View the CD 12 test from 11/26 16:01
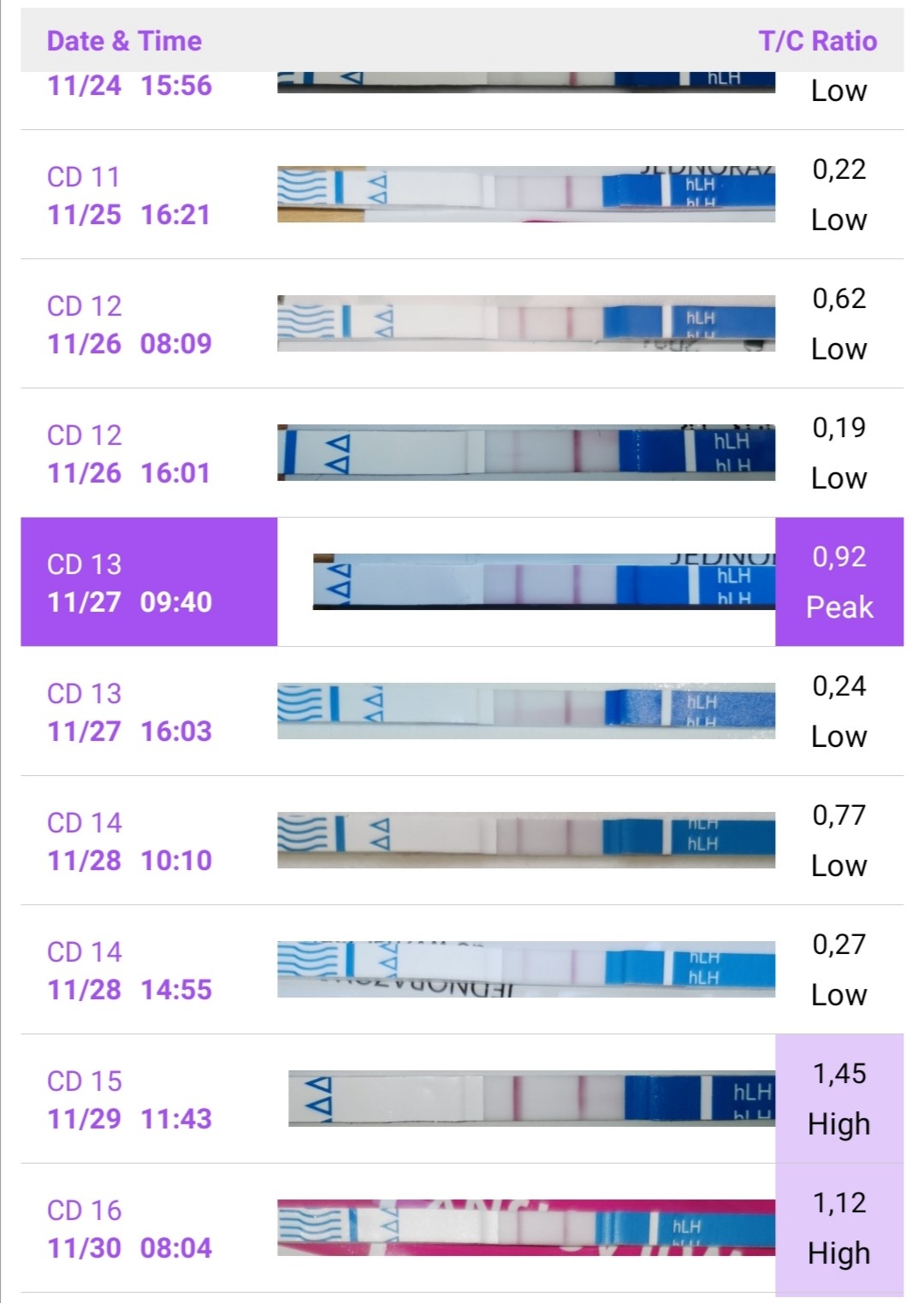The width and height of the screenshot is (924, 1303). (x=462, y=453)
